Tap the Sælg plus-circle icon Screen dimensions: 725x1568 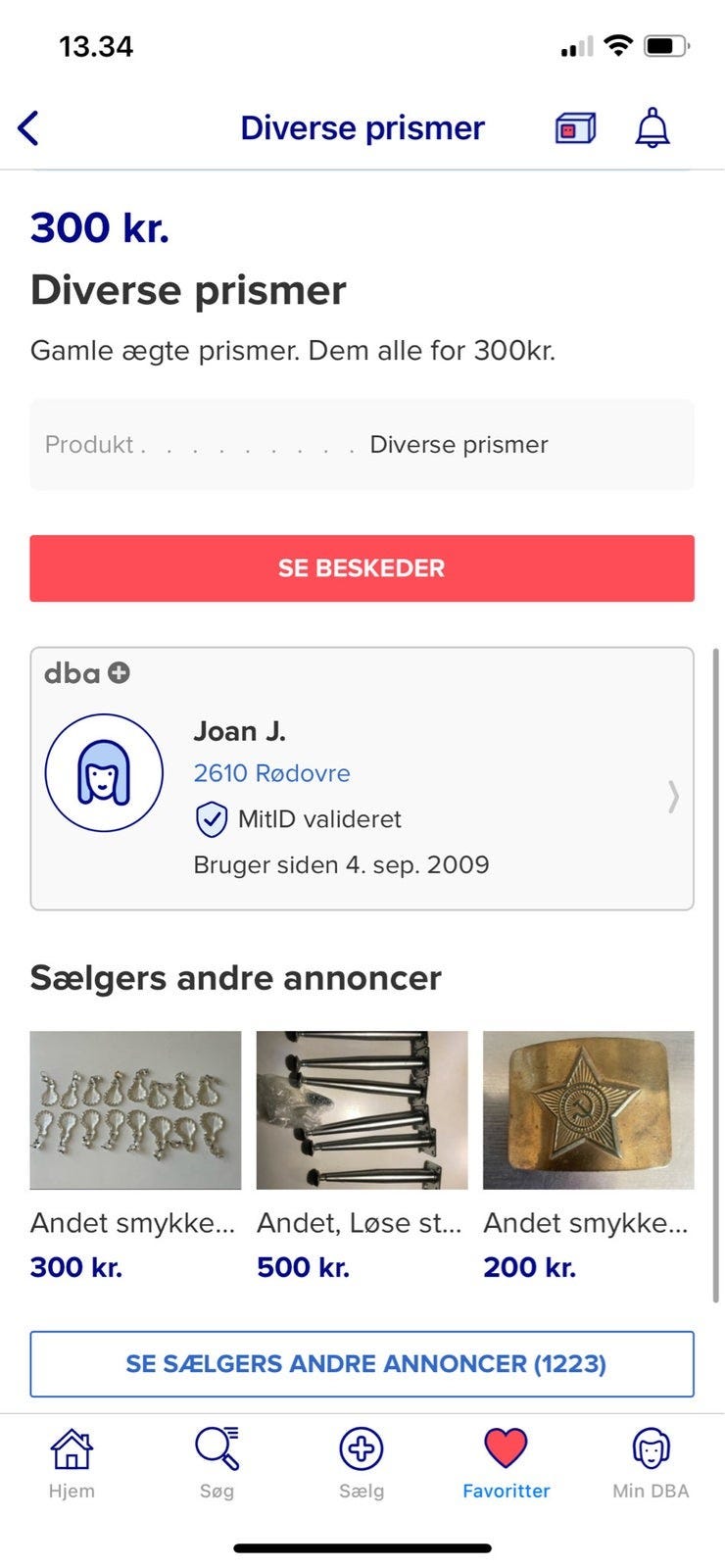(362, 1448)
